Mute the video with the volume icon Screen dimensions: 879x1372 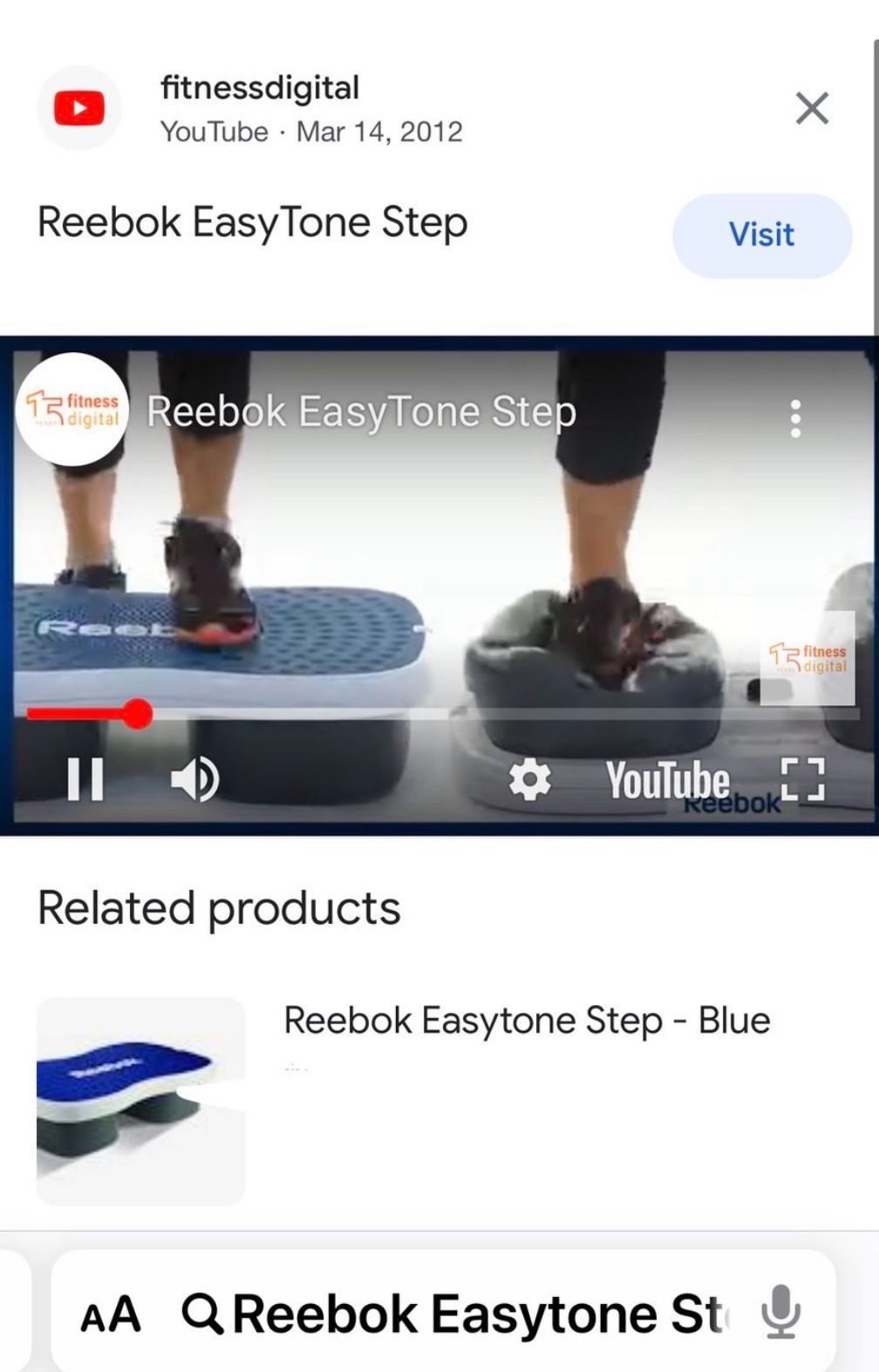[195, 778]
